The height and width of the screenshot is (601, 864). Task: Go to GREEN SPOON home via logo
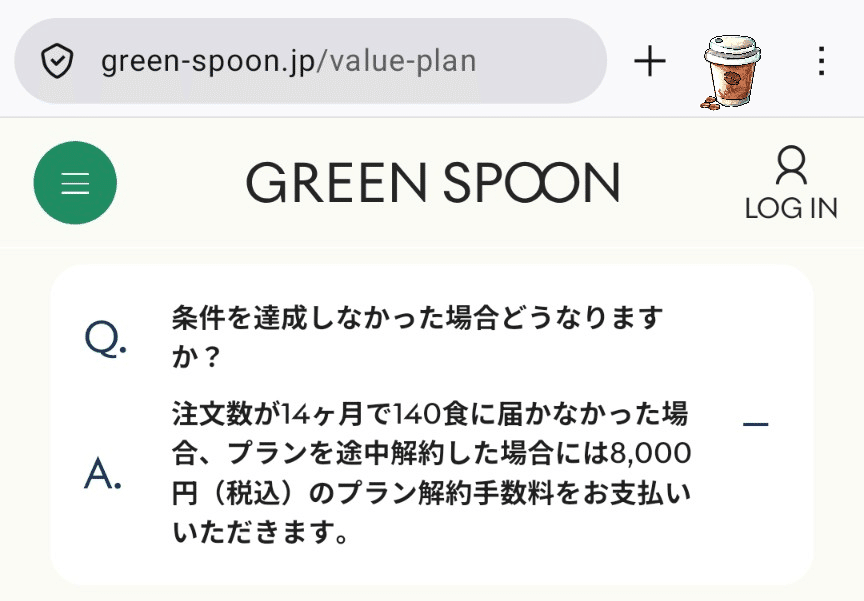(x=433, y=183)
